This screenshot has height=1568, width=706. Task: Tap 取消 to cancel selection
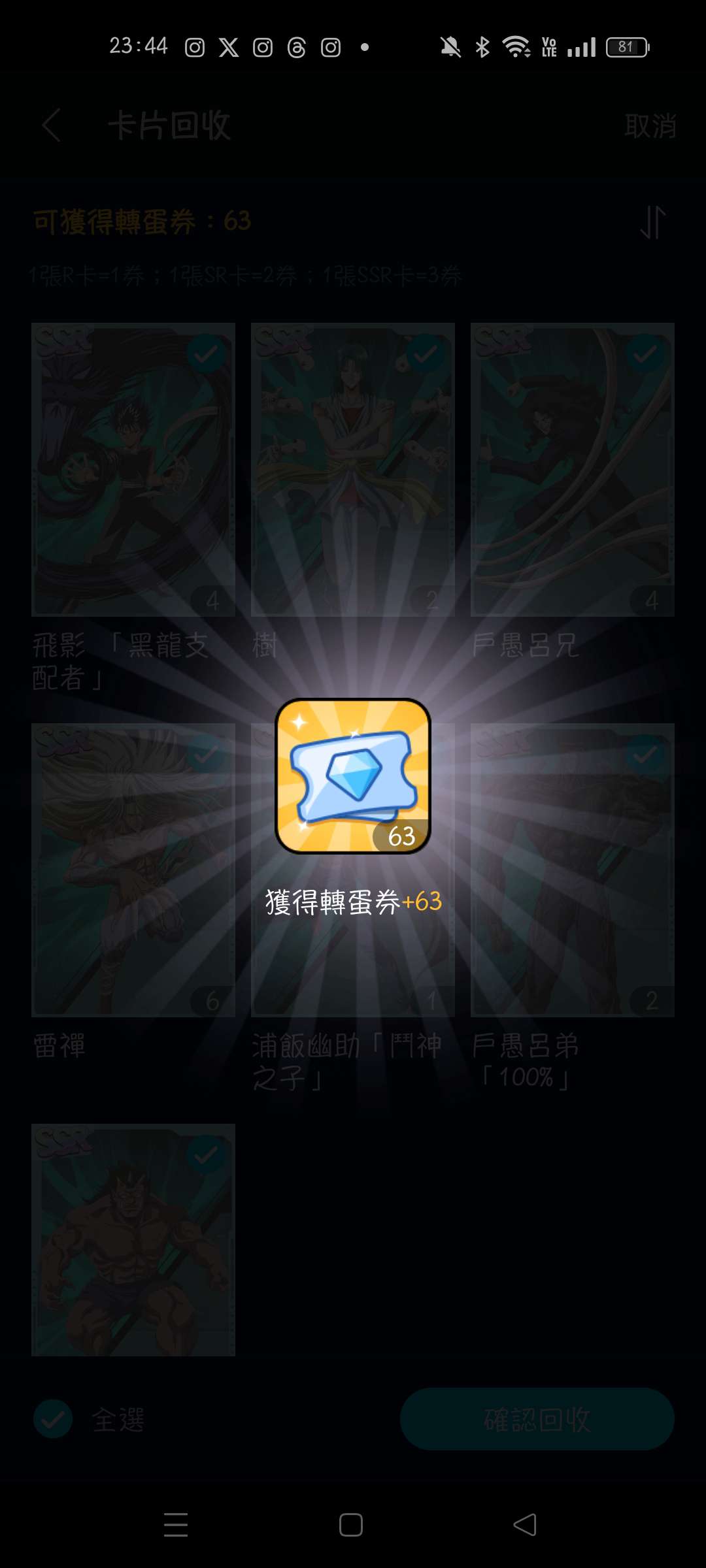[x=650, y=125]
